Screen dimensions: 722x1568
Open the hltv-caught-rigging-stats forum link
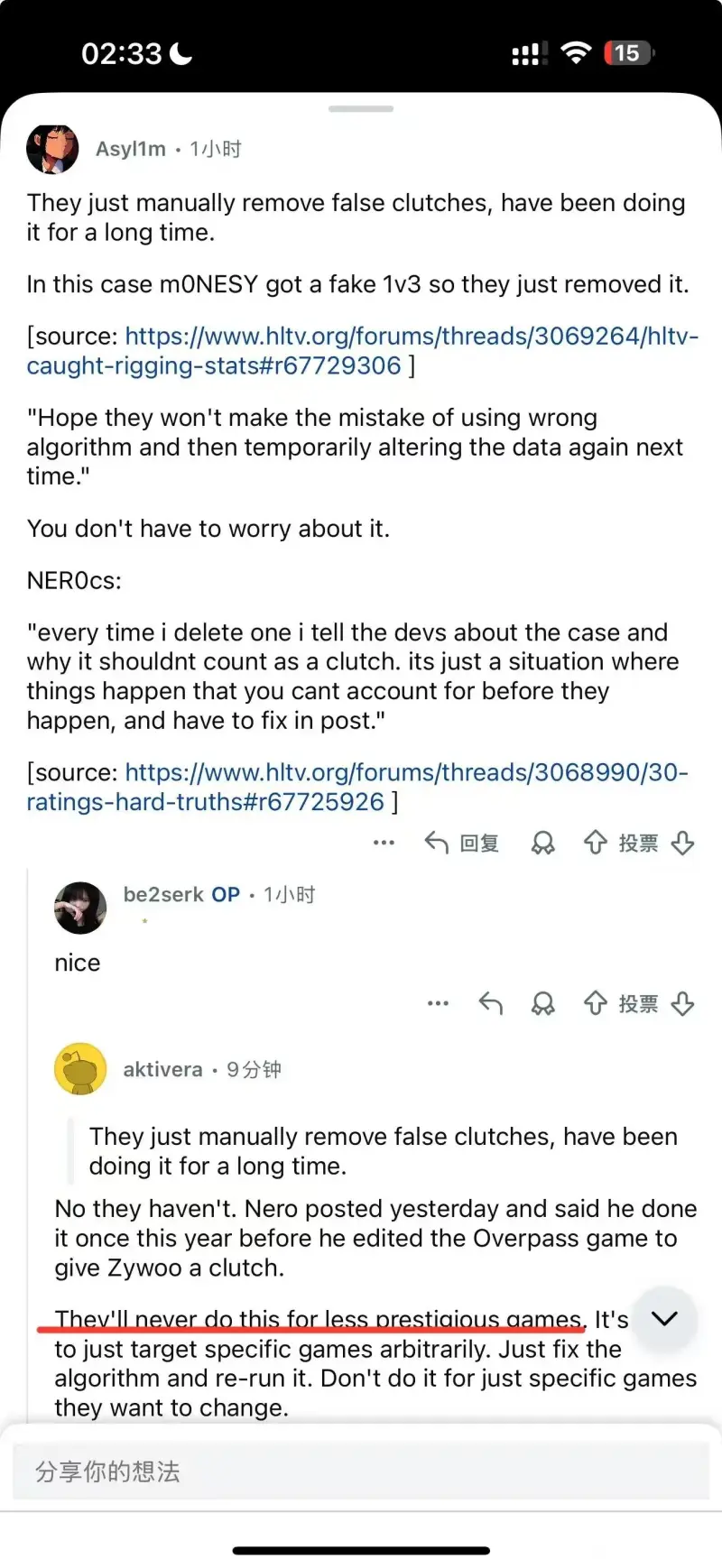(x=361, y=351)
